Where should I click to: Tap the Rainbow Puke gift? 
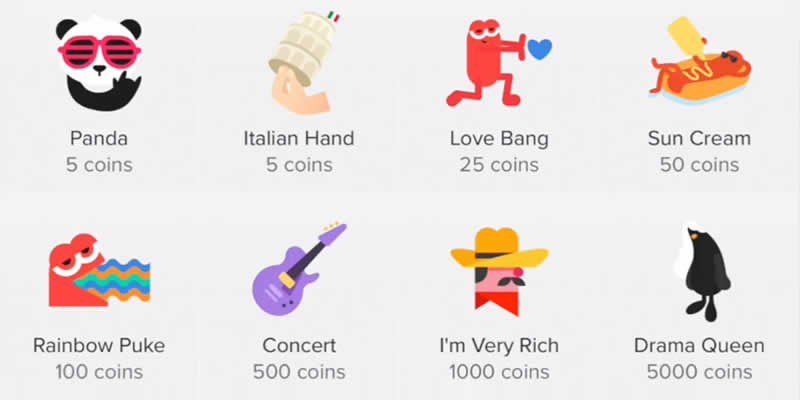(x=100, y=270)
